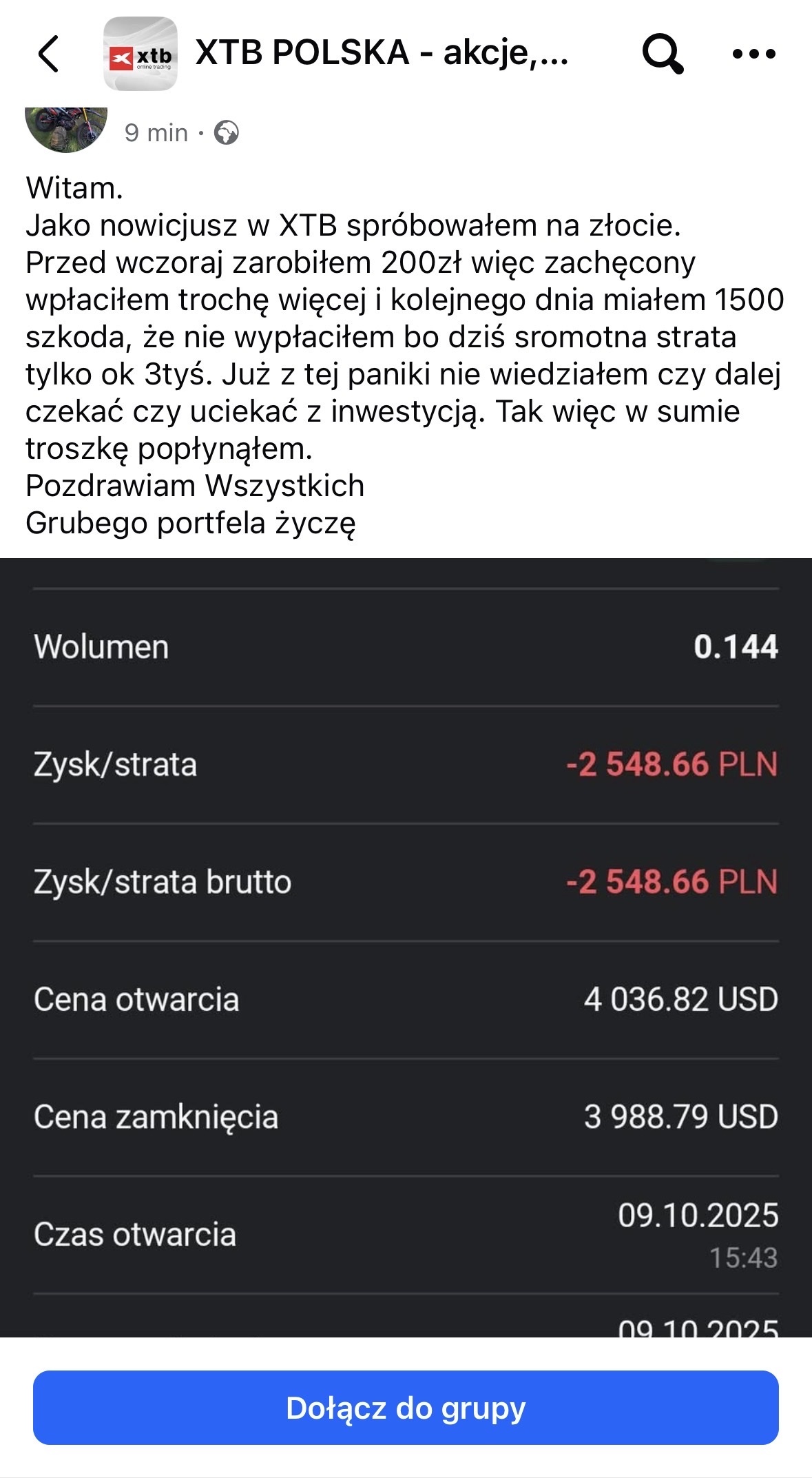812x1478 pixels.
Task: Open the three-dot overflow menu
Action: click(753, 54)
